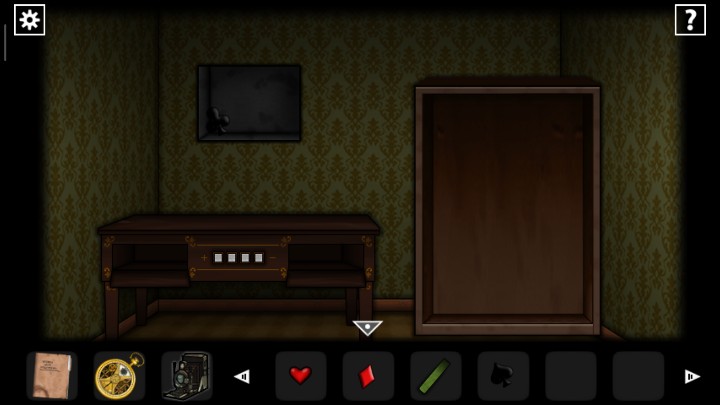Open the help question mark
Image resolution: width=720 pixels, height=405 pixels.
[690, 19]
